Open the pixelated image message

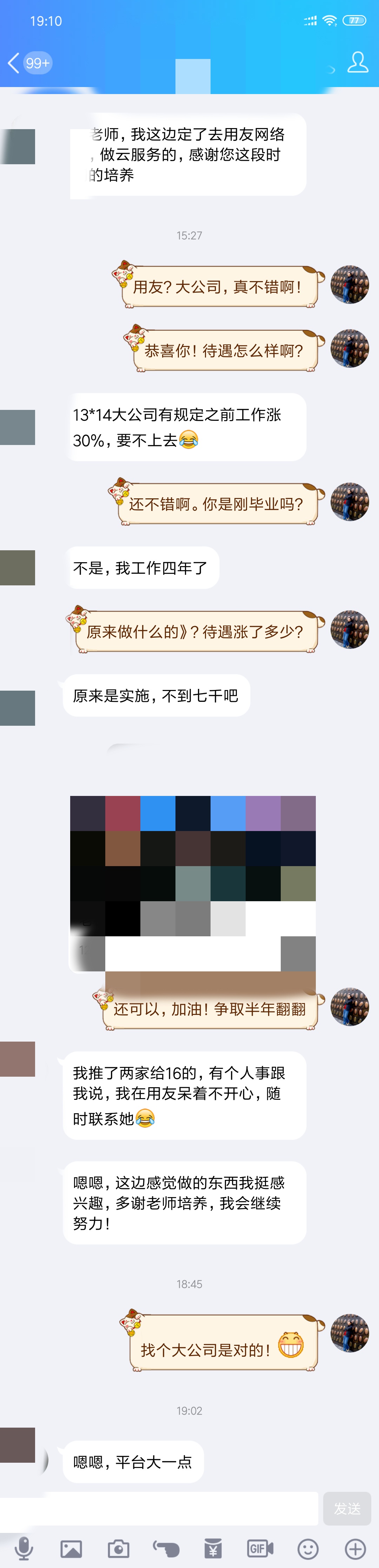point(192,883)
